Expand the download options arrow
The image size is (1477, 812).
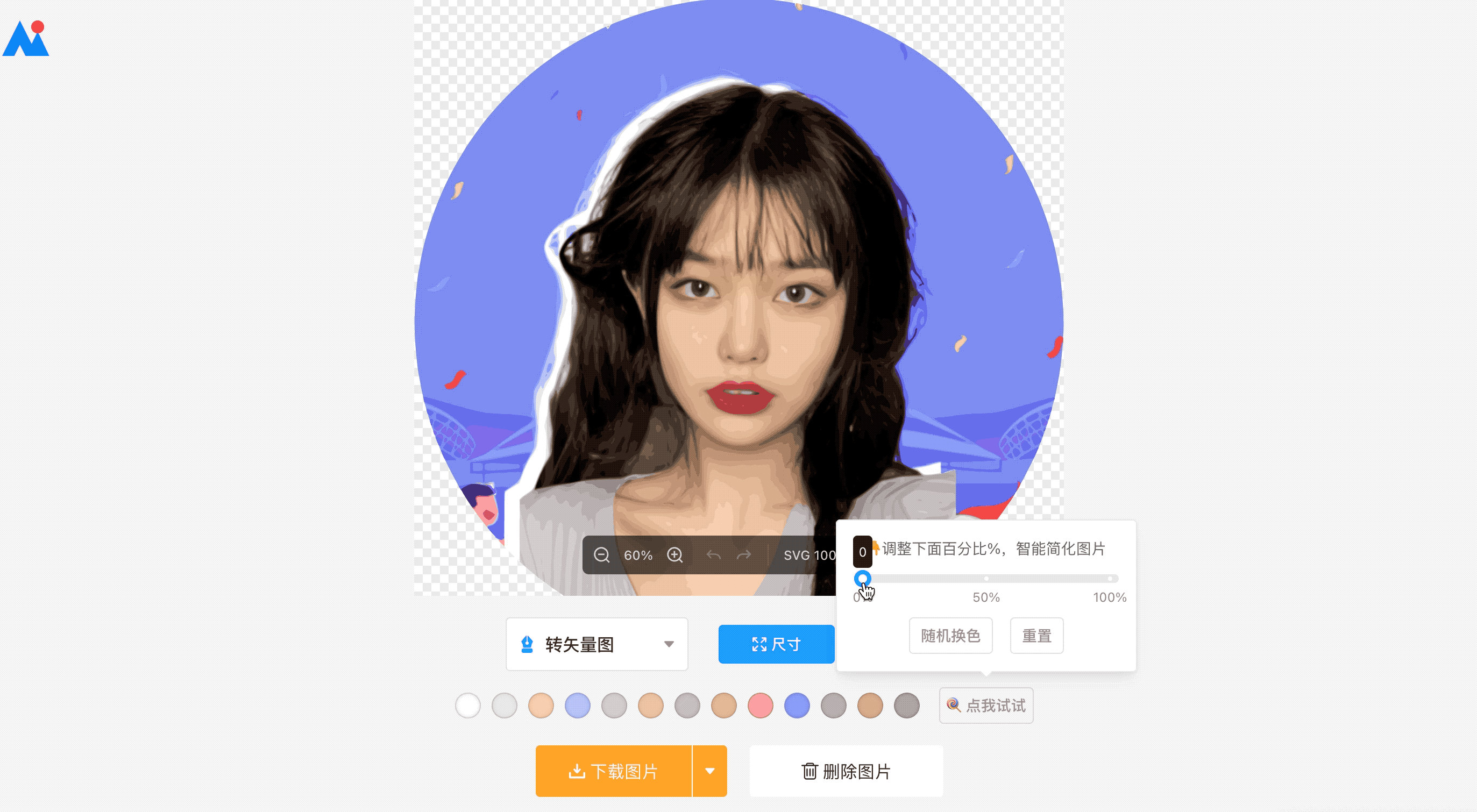[710, 771]
